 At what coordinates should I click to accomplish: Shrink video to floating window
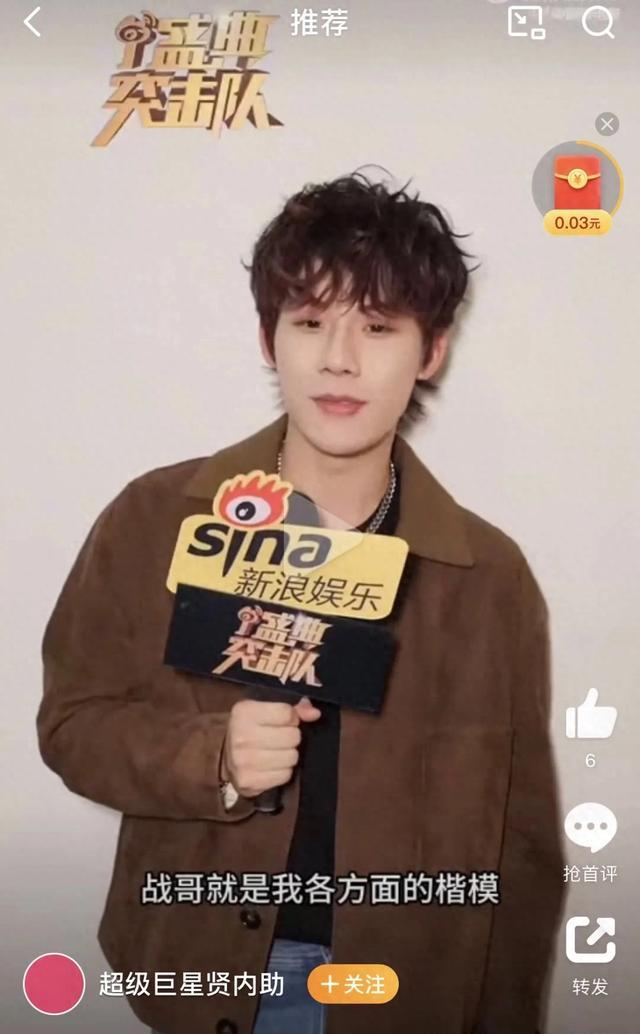pyautogui.click(x=526, y=22)
